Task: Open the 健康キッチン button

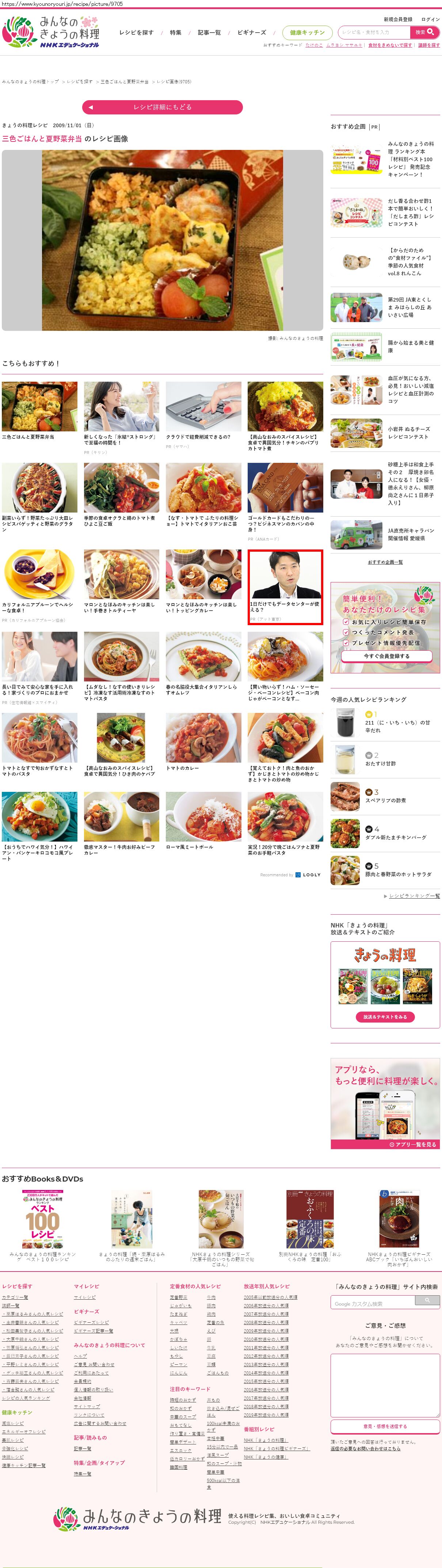Action: (307, 33)
